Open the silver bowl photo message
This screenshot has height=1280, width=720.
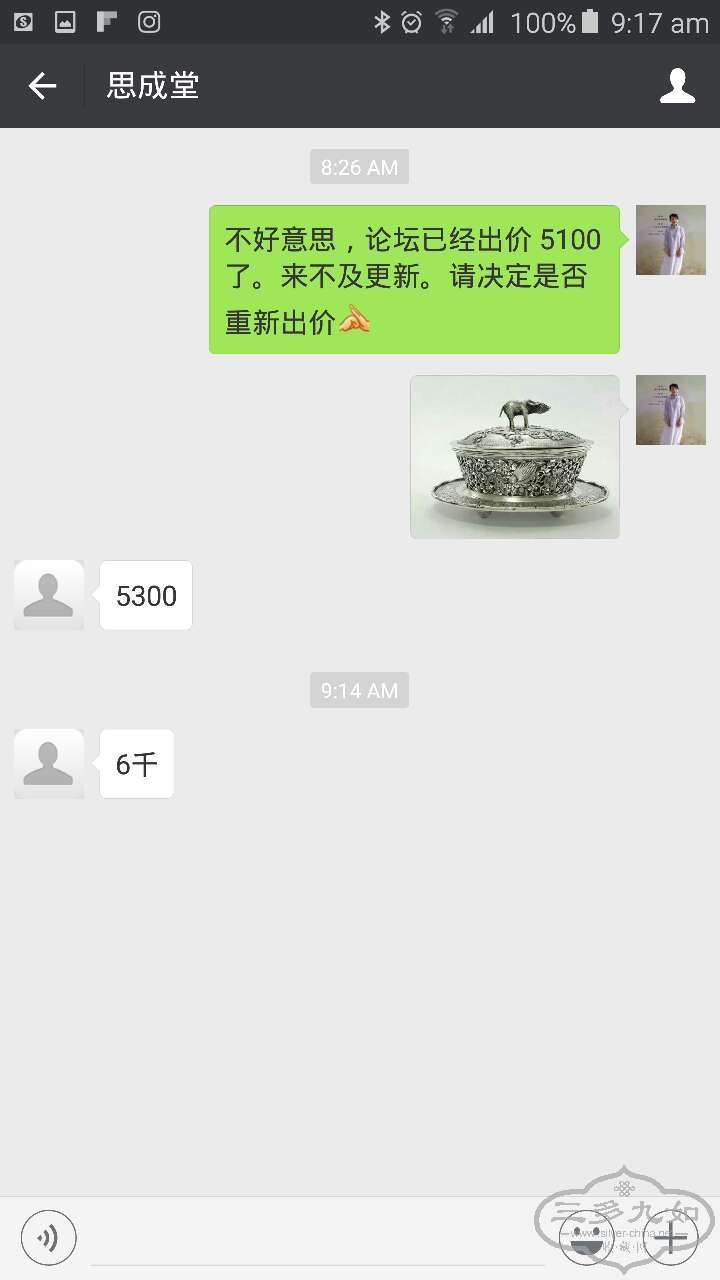515,457
